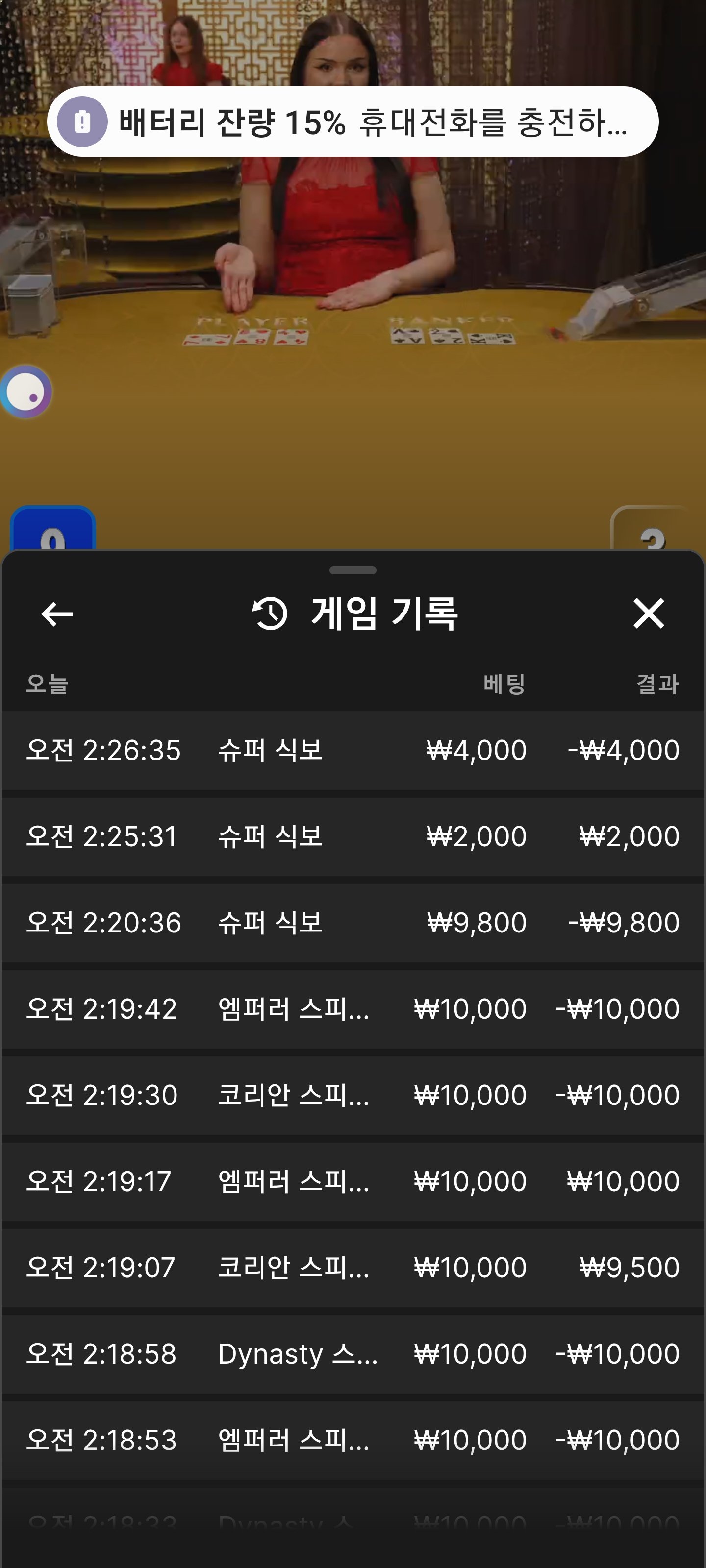Image resolution: width=706 pixels, height=1568 pixels.
Task: Open the 오전 2:26:35 슈퍼 식보 record
Action: 353,750
